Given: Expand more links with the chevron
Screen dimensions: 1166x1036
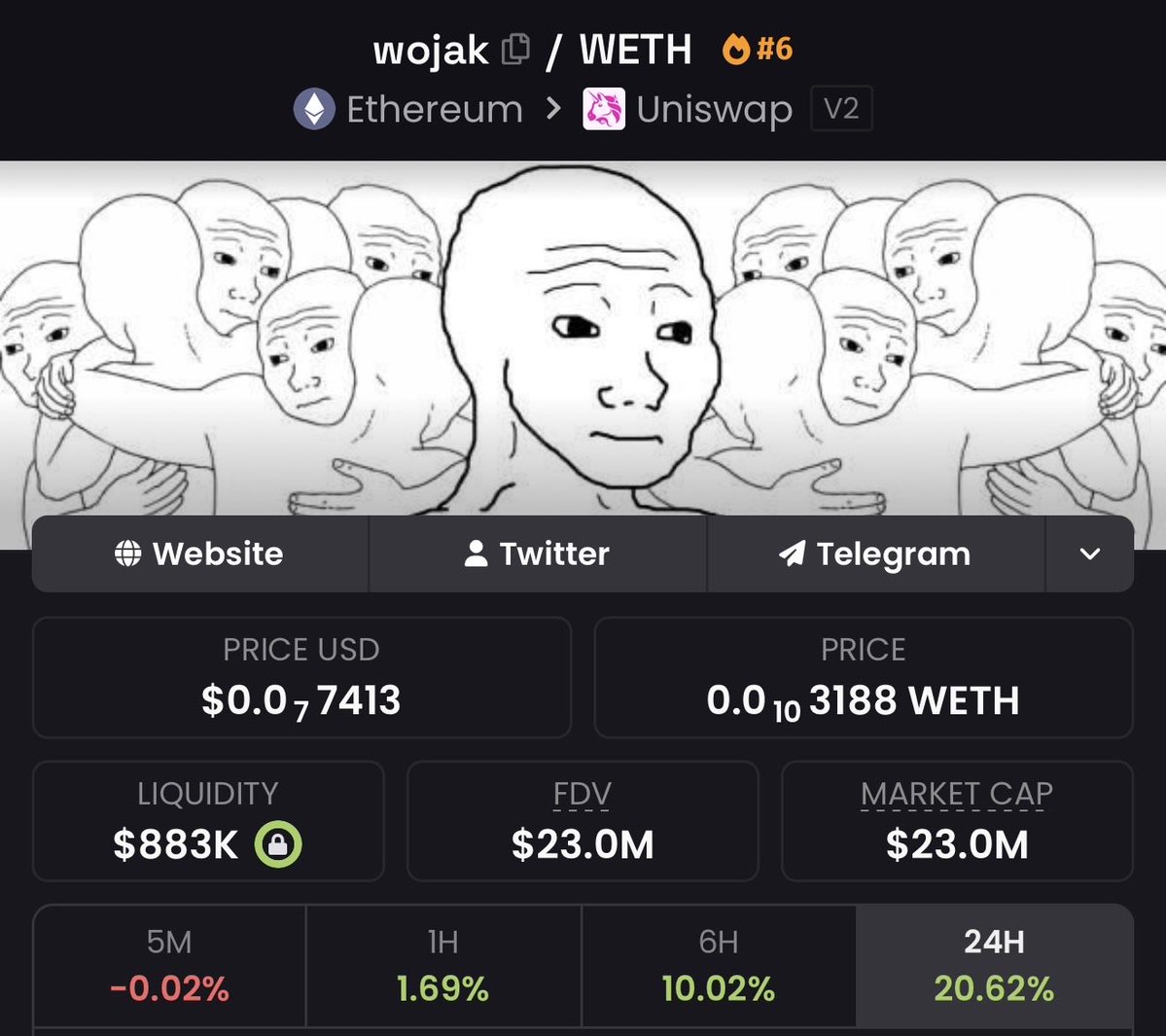Looking at the screenshot, I should pyautogui.click(x=1089, y=554).
